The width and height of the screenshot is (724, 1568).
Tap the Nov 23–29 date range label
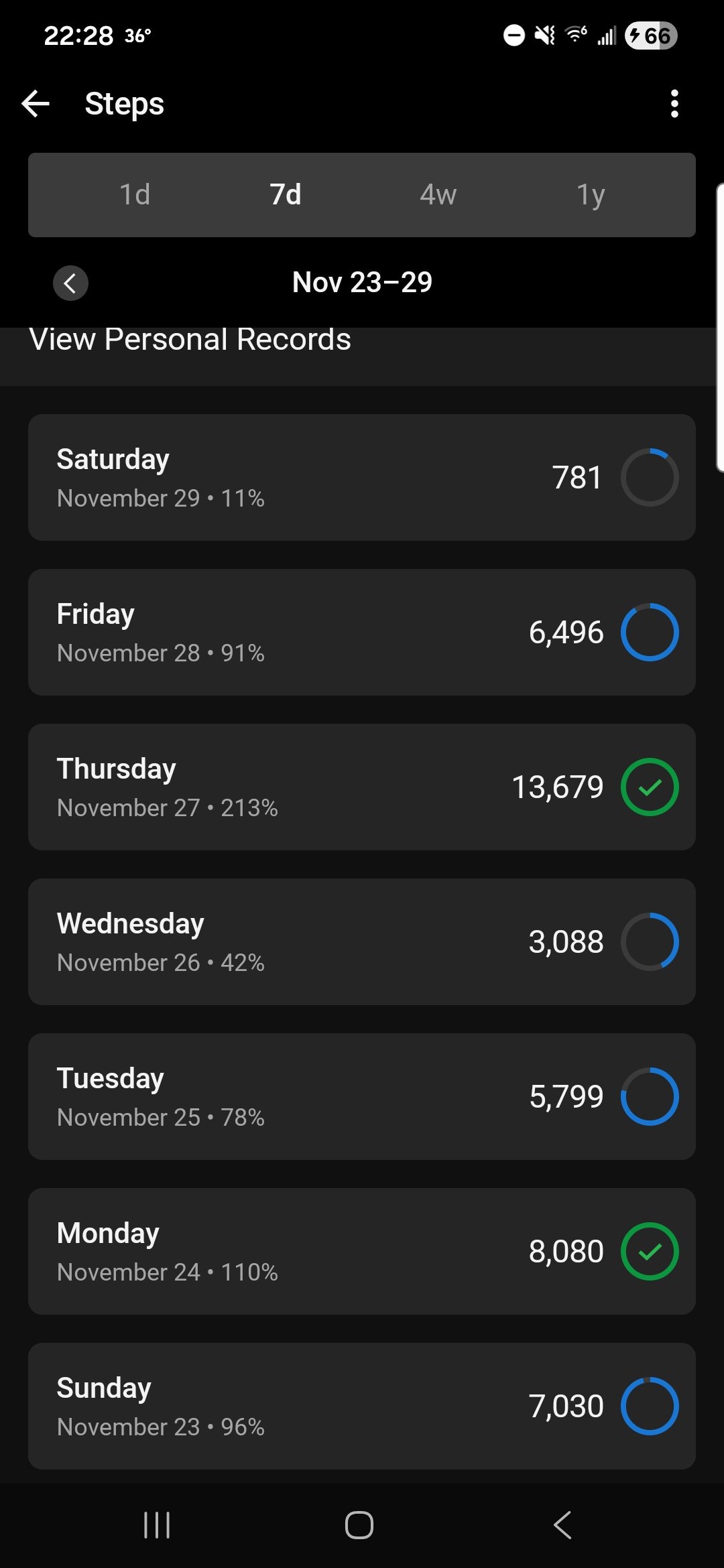click(x=362, y=282)
